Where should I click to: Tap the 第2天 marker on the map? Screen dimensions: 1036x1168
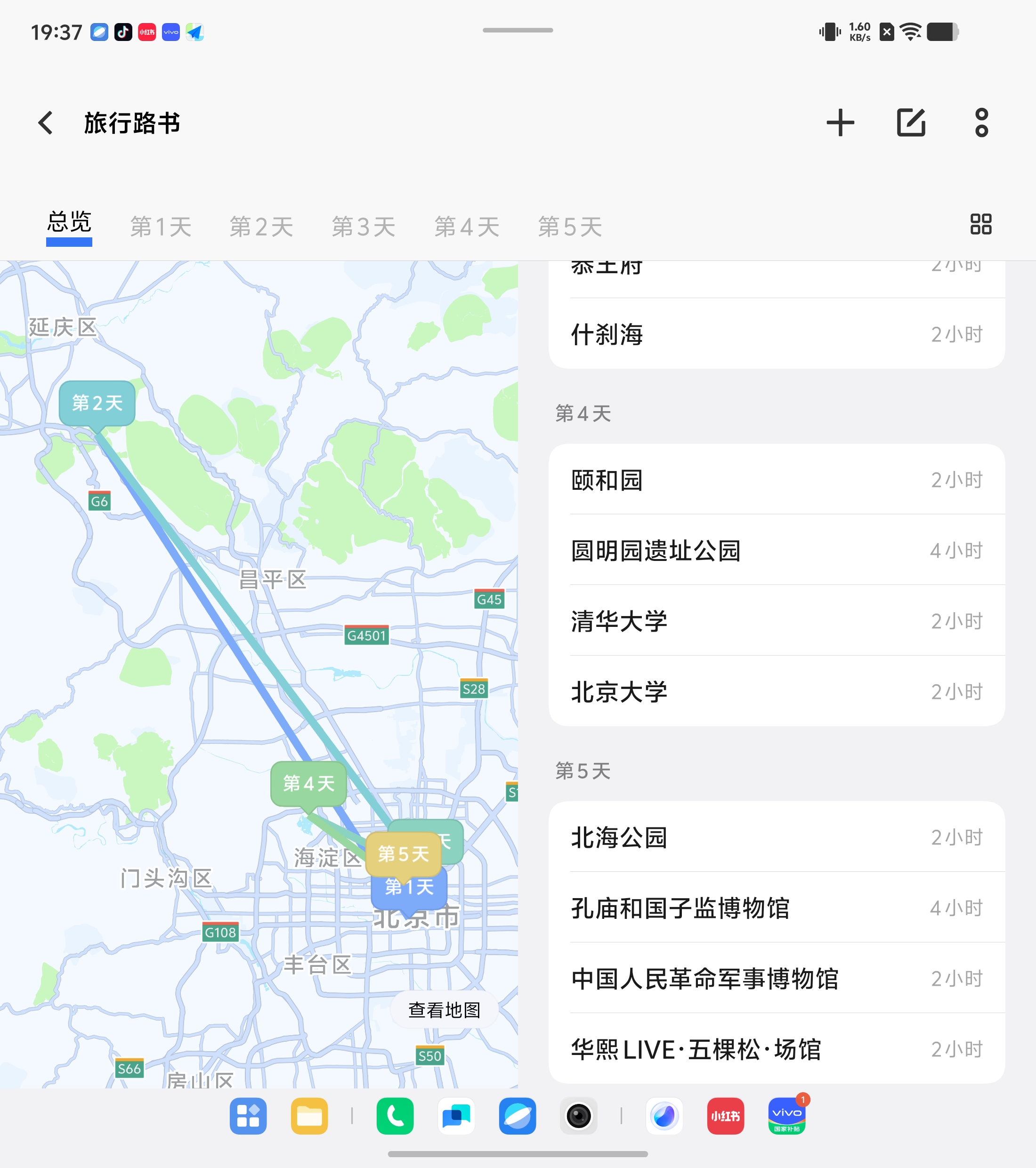97,403
